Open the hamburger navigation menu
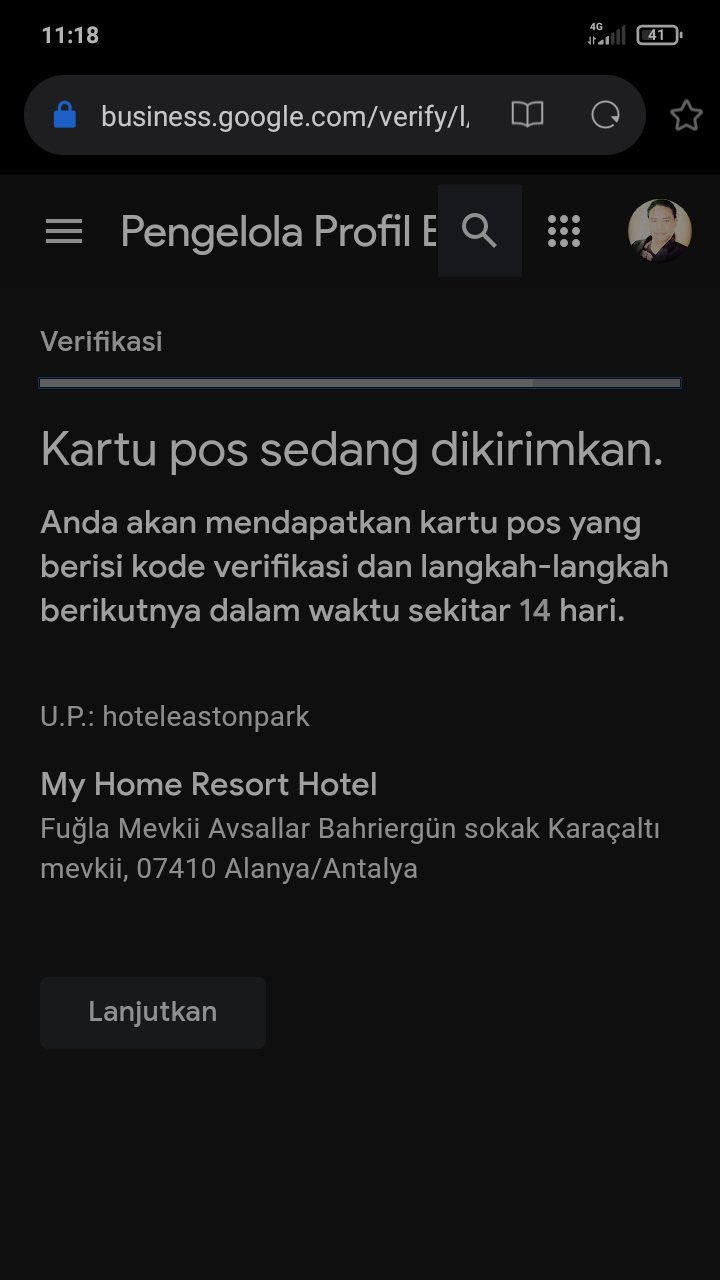 pyautogui.click(x=64, y=232)
